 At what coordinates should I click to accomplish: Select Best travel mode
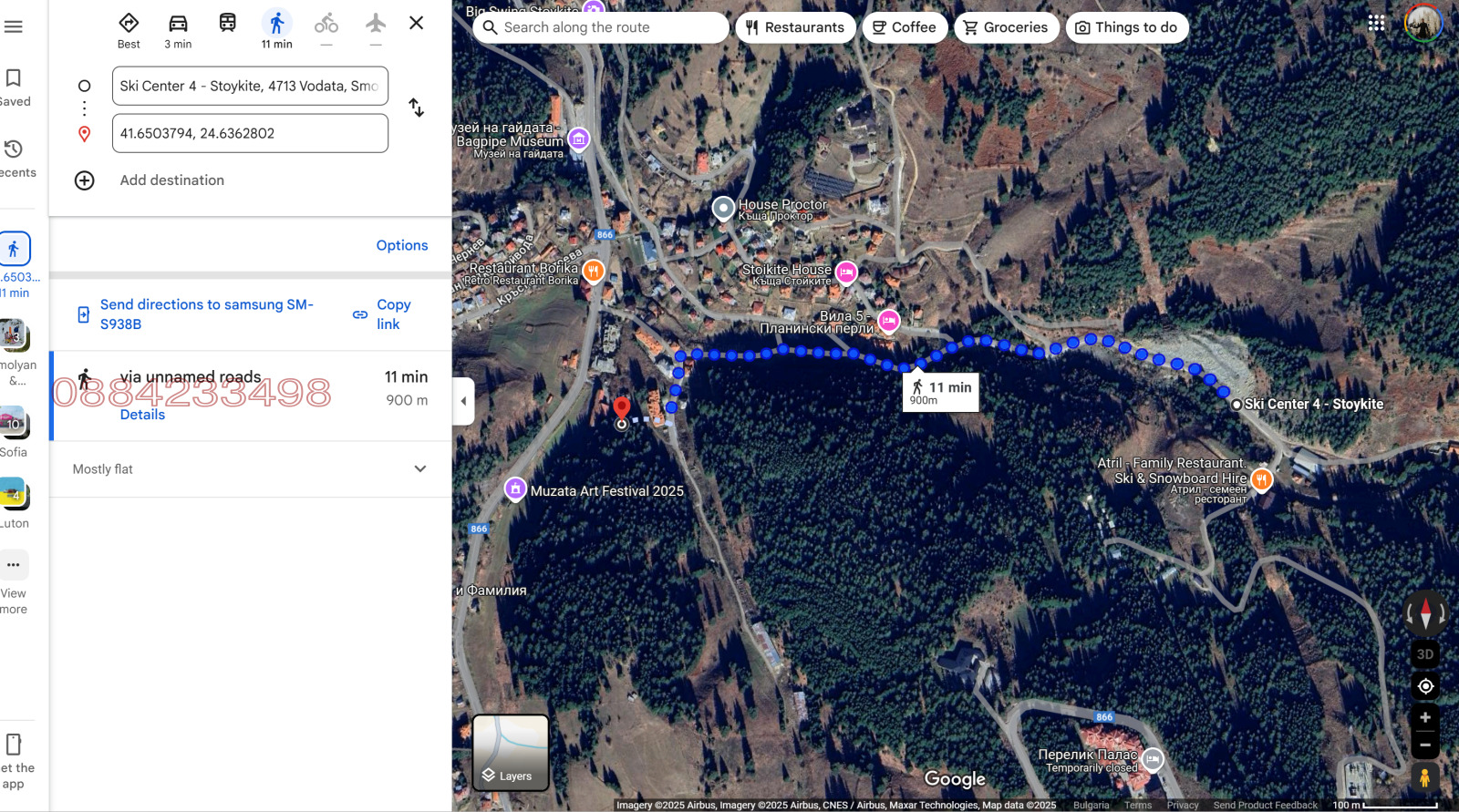(129, 29)
